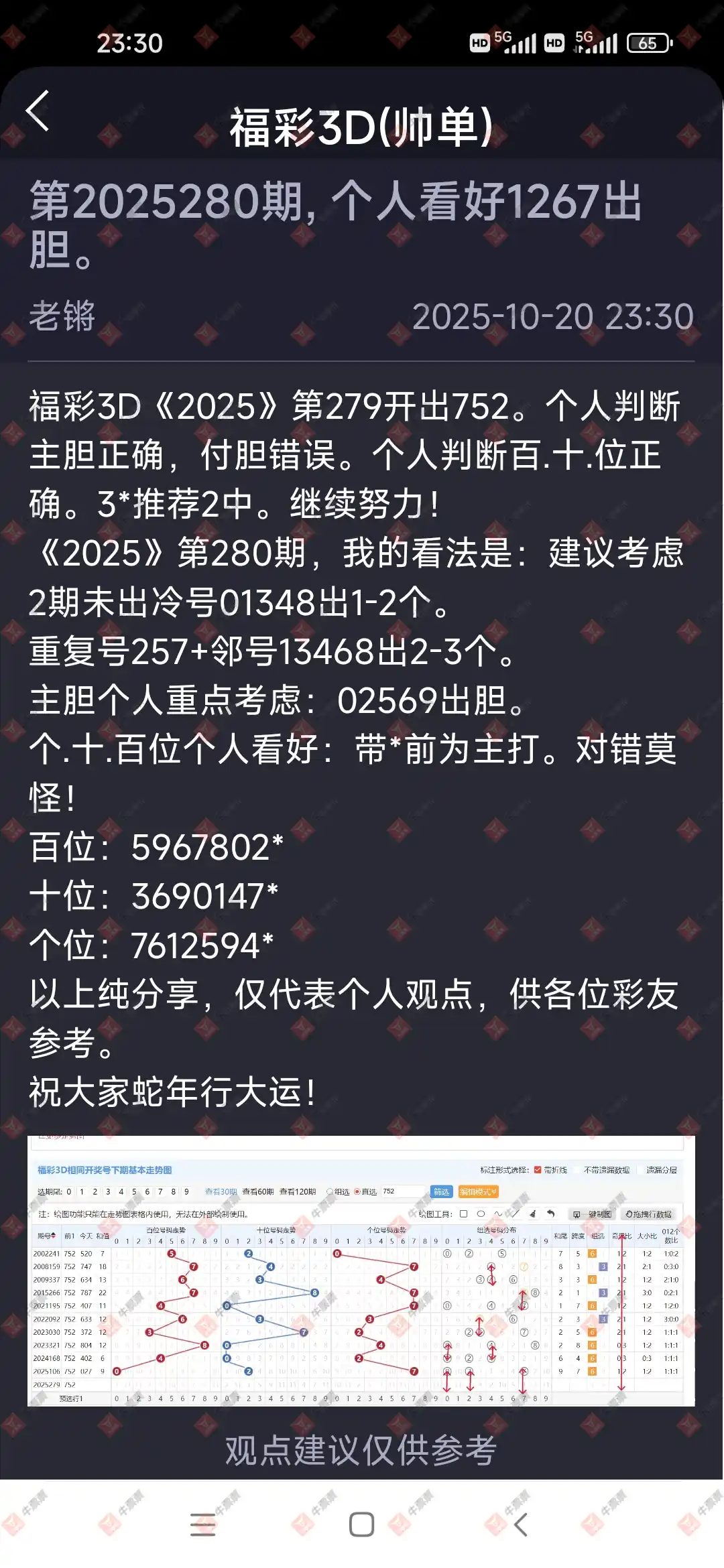724x1568 pixels.
Task: Open the system recent apps menu
Action: click(202, 1524)
